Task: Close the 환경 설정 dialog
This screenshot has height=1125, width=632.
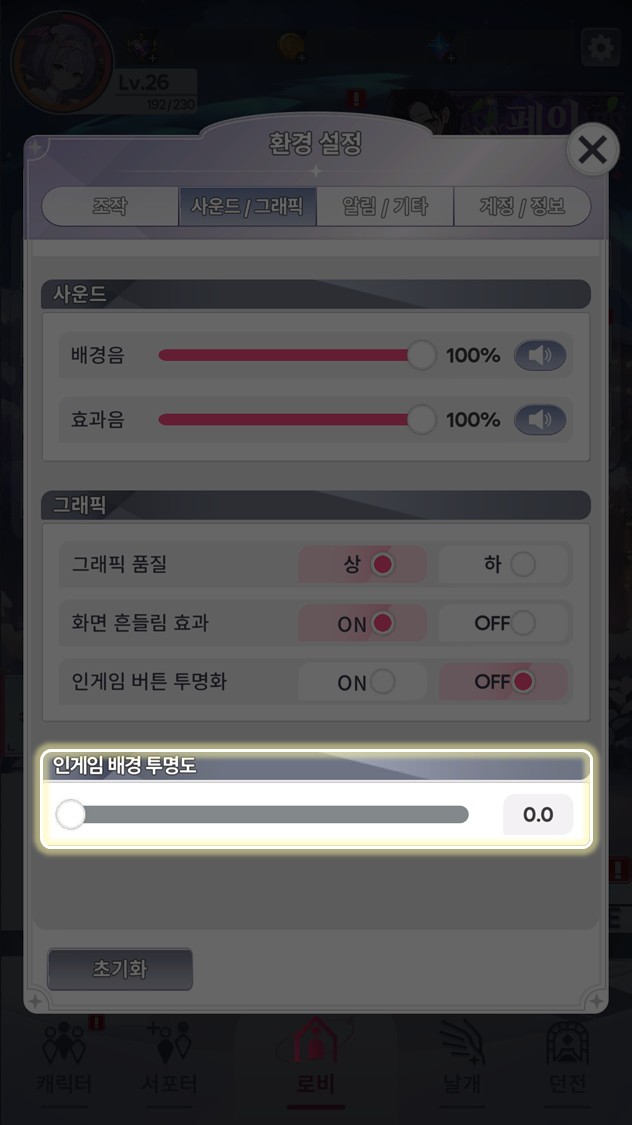Action: (593, 151)
